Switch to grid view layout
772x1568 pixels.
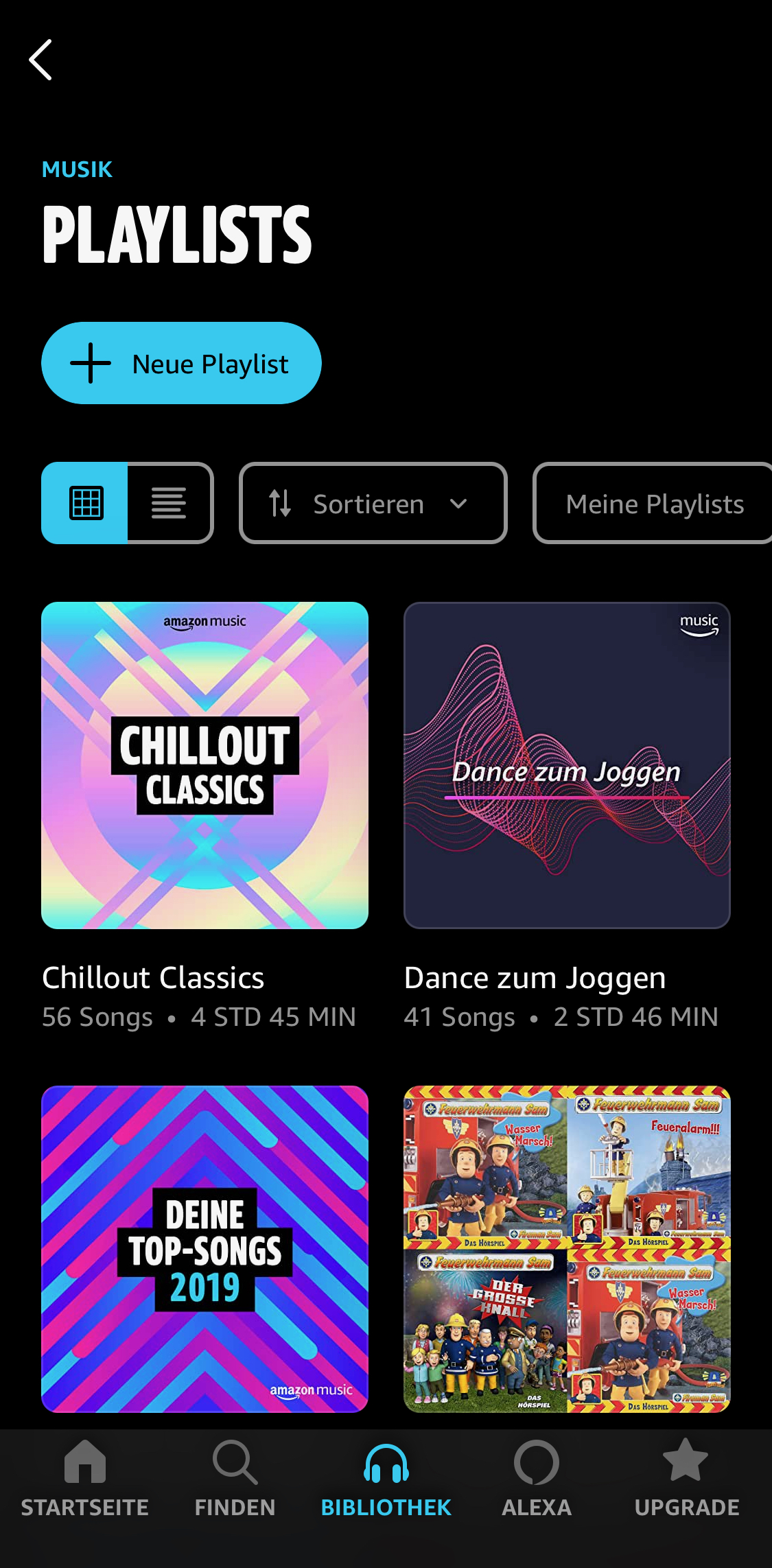pos(85,503)
